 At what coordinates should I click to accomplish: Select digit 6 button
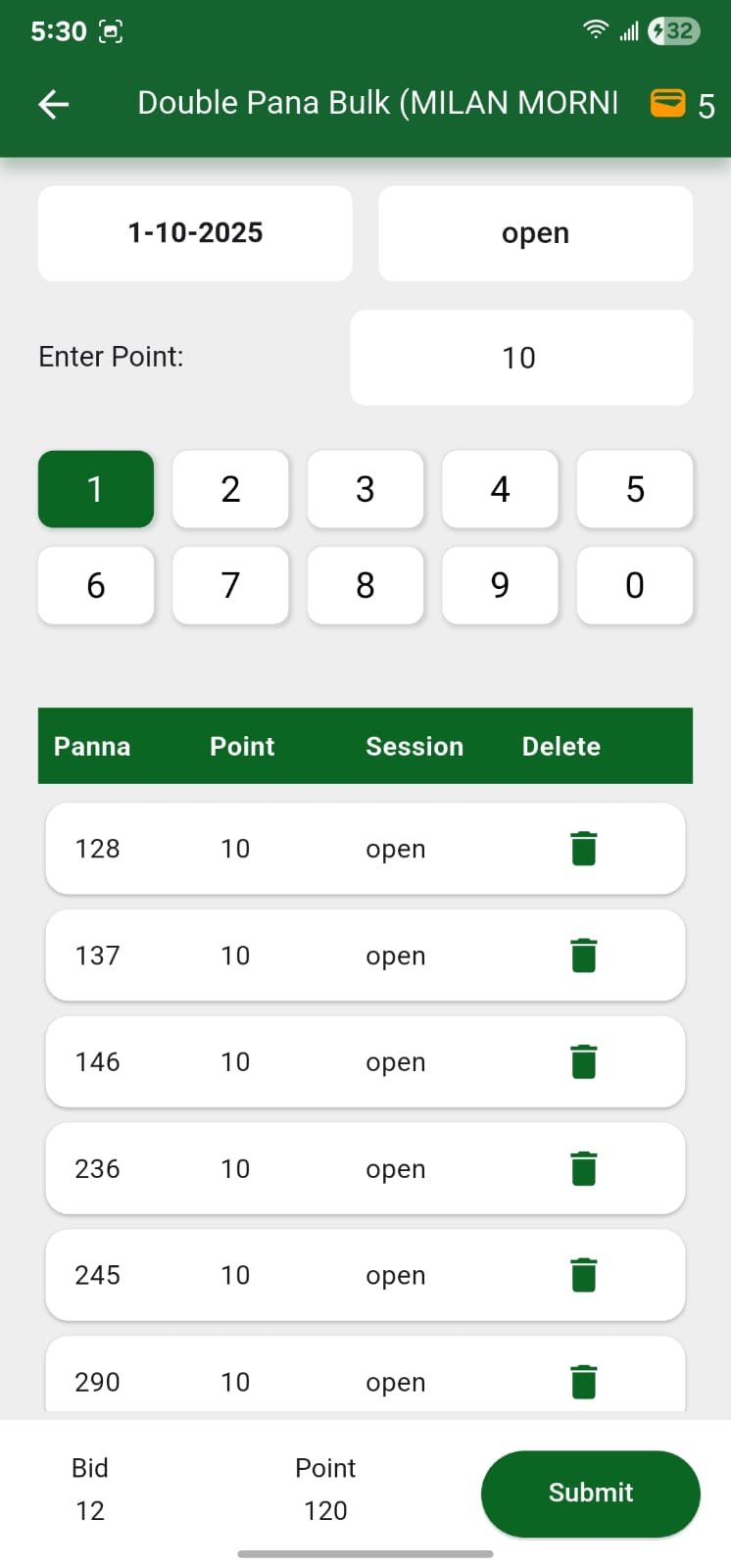(x=96, y=585)
